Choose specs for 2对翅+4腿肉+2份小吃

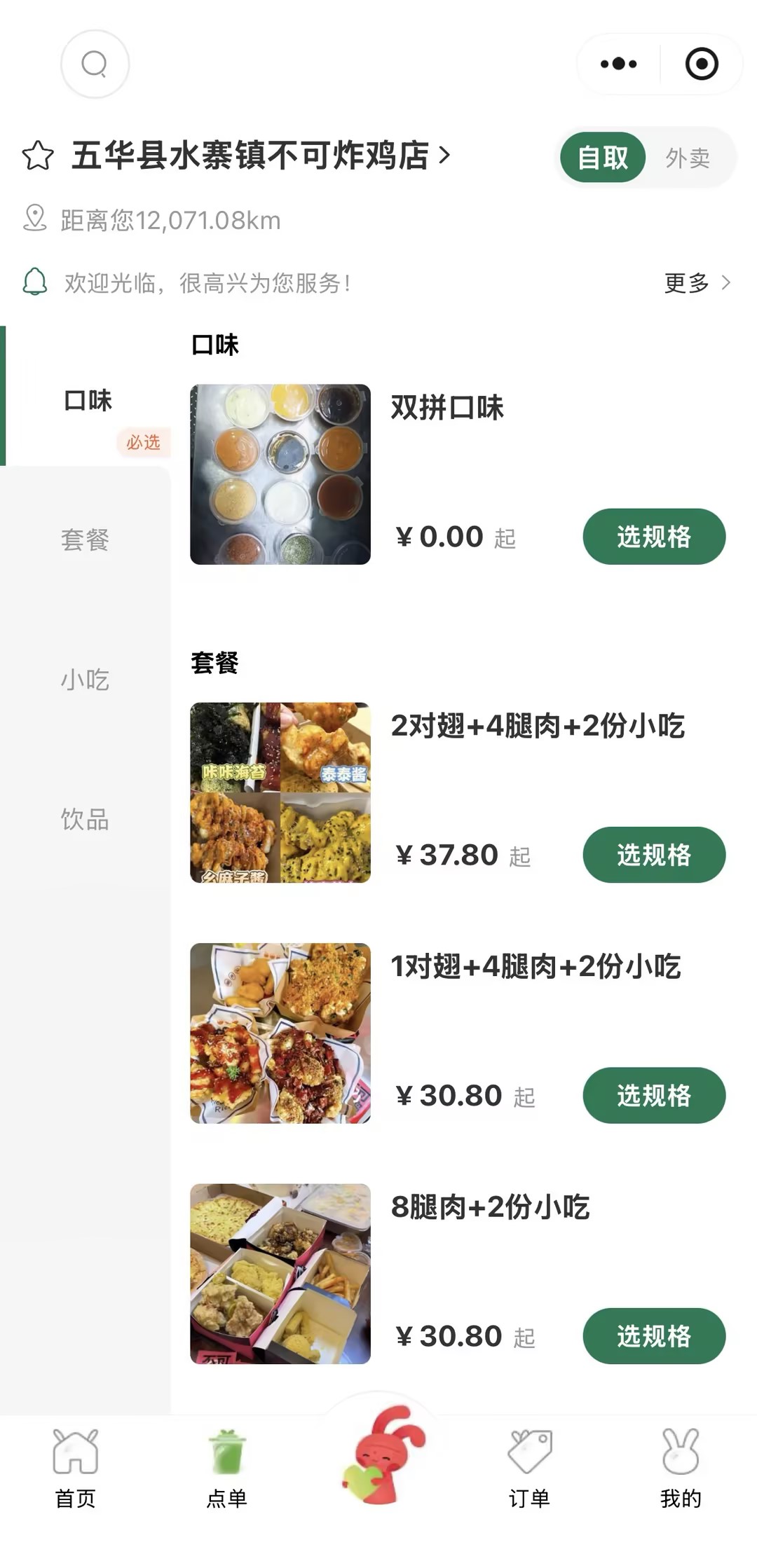[x=653, y=855]
